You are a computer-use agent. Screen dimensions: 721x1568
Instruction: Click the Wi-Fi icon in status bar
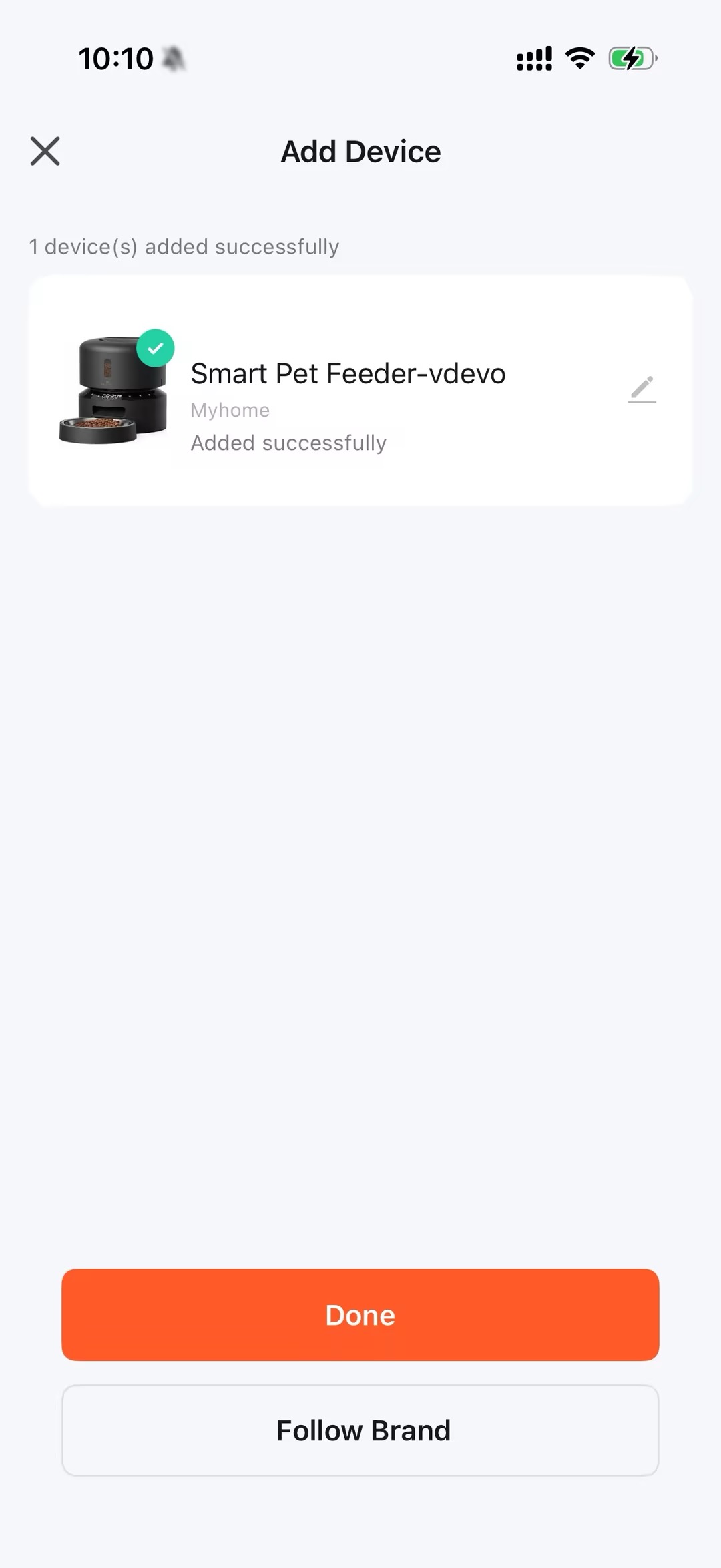tap(579, 59)
